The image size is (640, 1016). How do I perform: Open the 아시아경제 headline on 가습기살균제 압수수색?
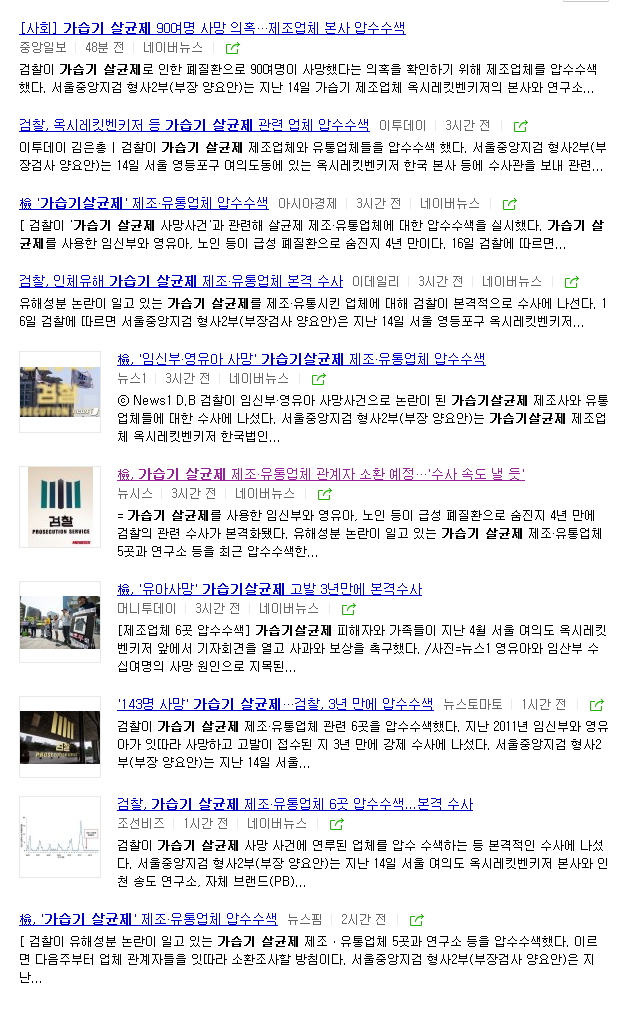click(143, 202)
